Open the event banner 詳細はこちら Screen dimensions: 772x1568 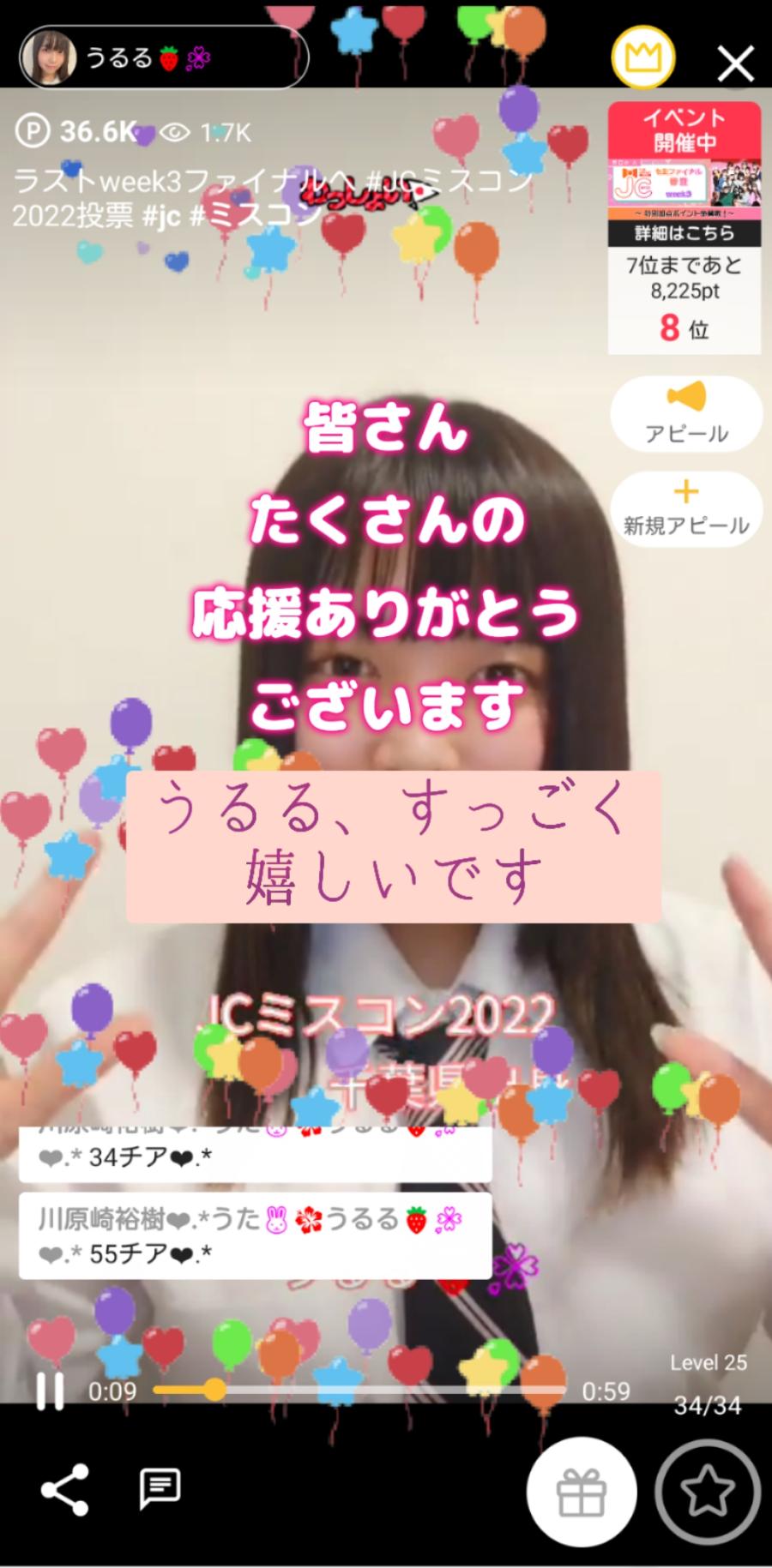pyautogui.click(x=684, y=232)
